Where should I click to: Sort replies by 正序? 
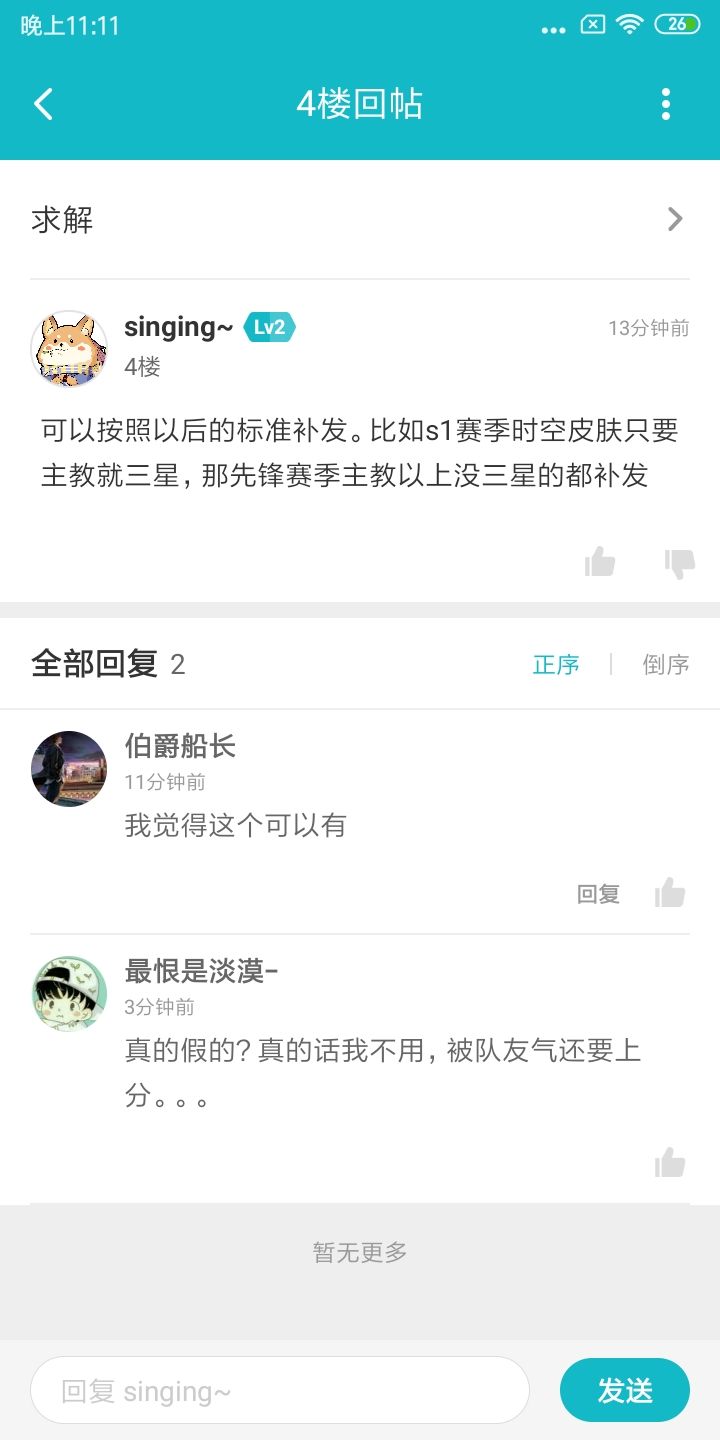coord(556,665)
